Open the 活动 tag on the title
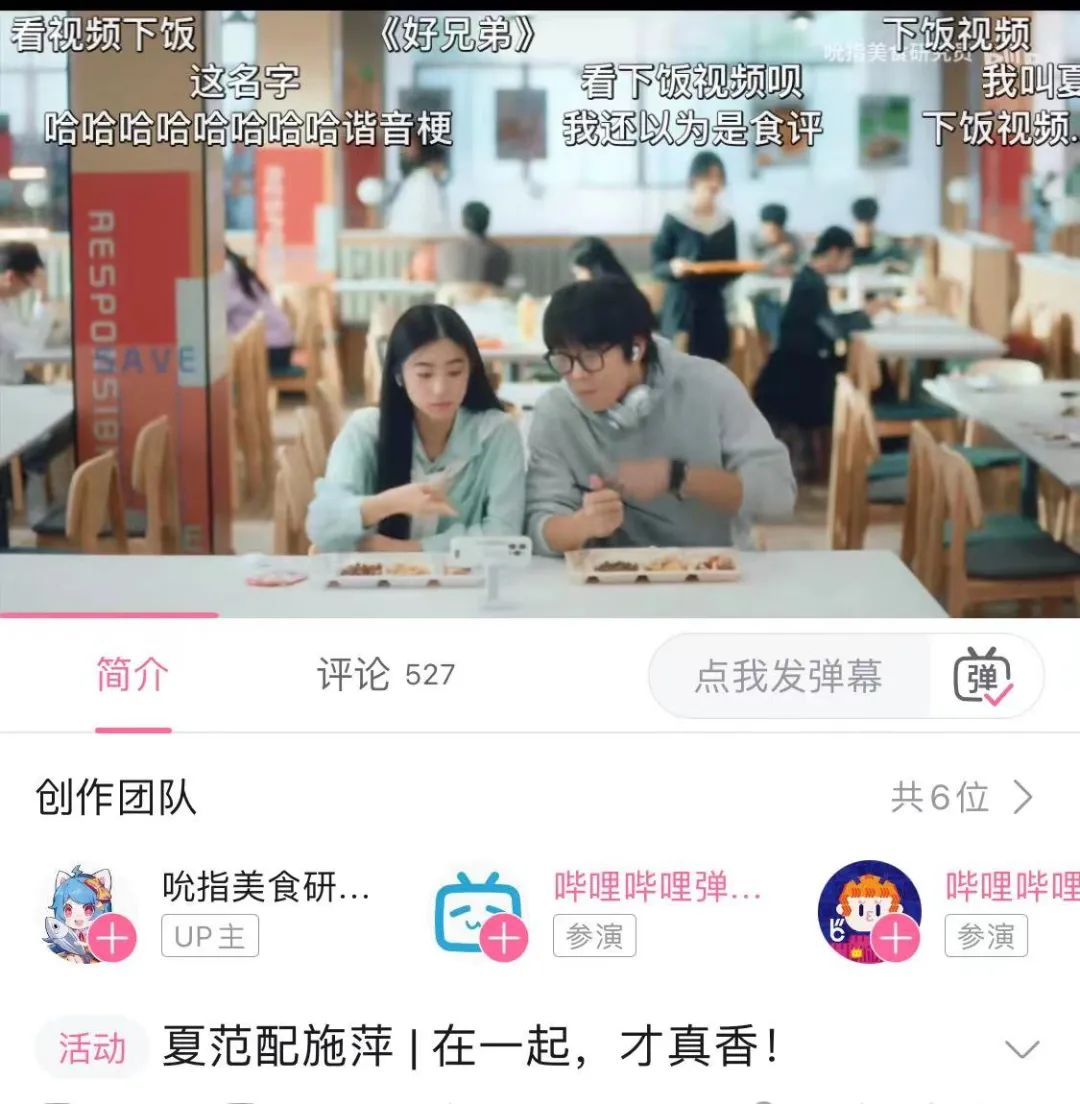The height and width of the screenshot is (1104, 1080). 92,1049
